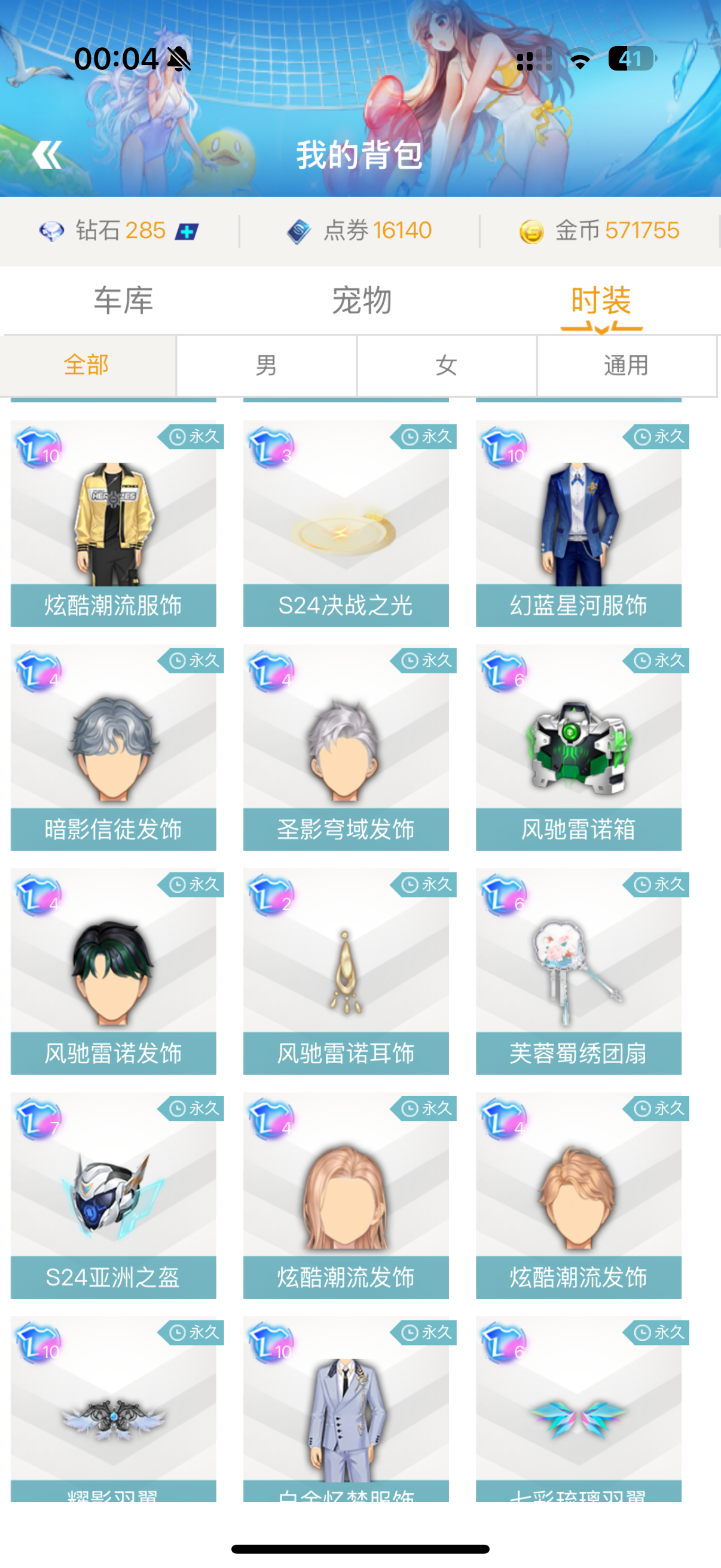The image size is (721, 1568).
Task: Open the 暗影信徒发饰 item
Action: 113,748
